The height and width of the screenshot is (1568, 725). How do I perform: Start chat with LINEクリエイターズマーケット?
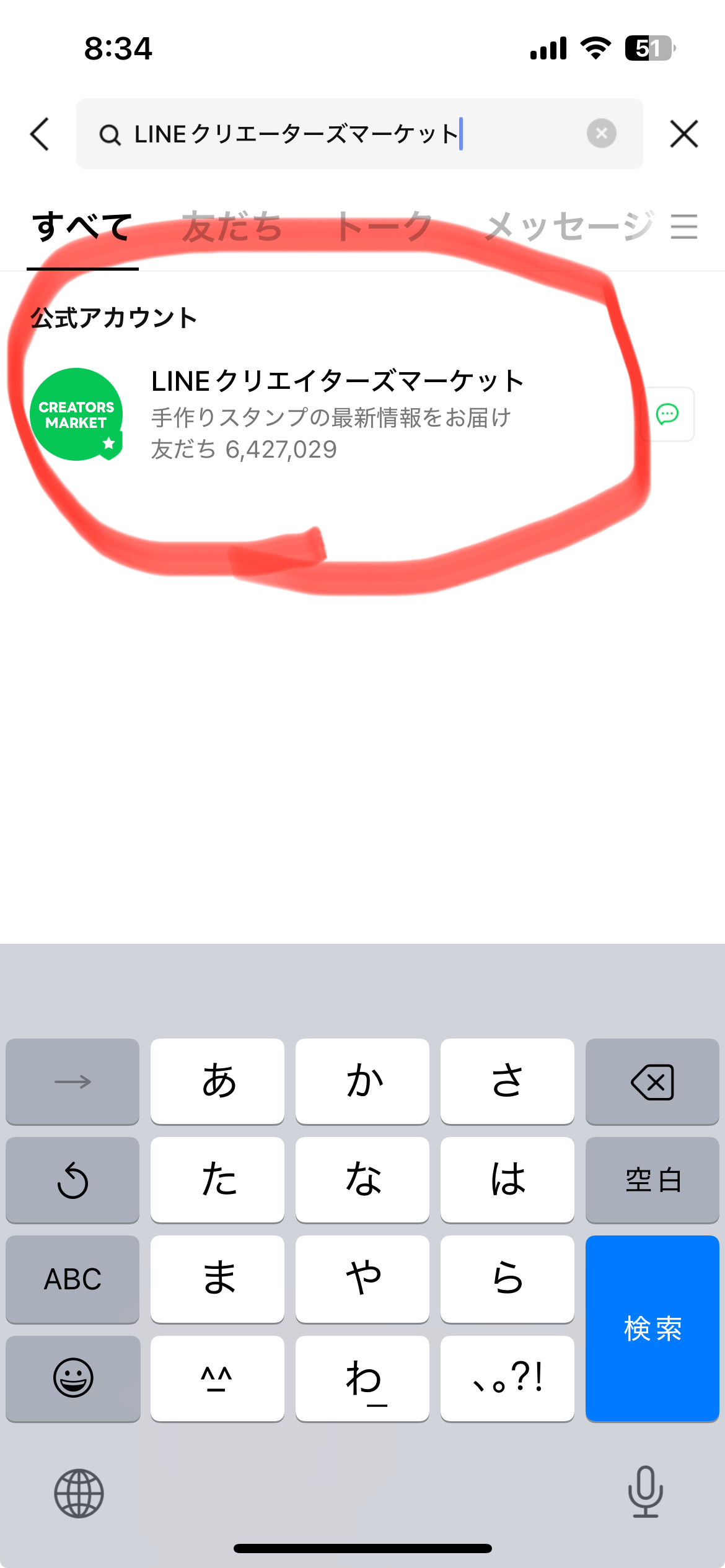667,414
